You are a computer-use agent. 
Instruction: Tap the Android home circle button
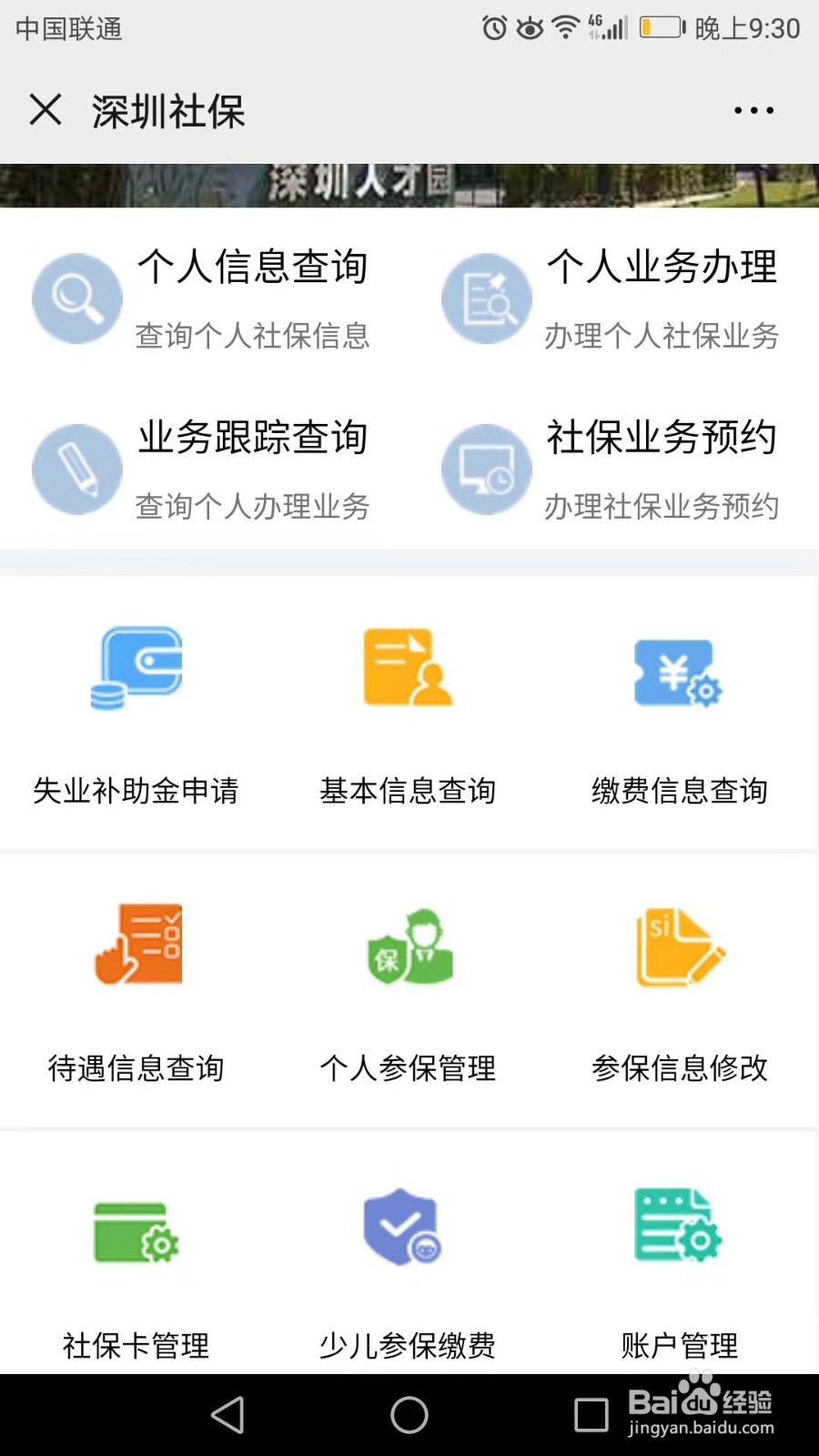[409, 1415]
